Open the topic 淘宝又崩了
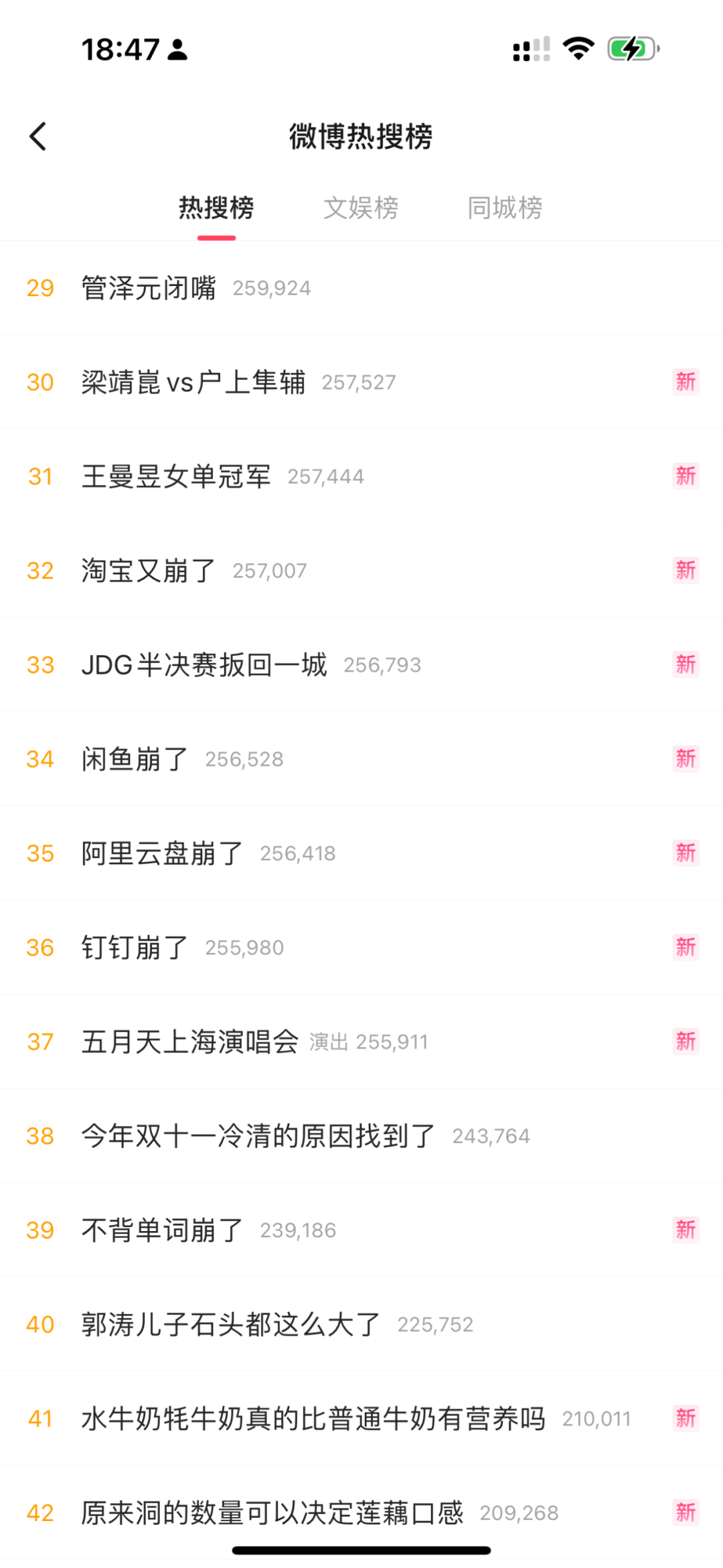 149,571
